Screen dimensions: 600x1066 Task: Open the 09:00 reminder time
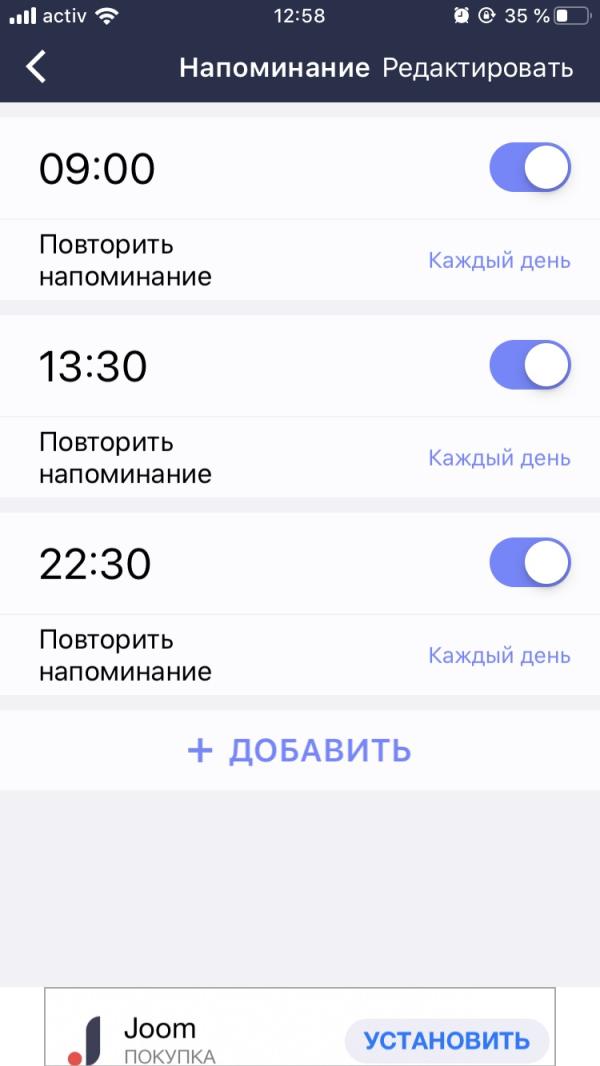96,168
